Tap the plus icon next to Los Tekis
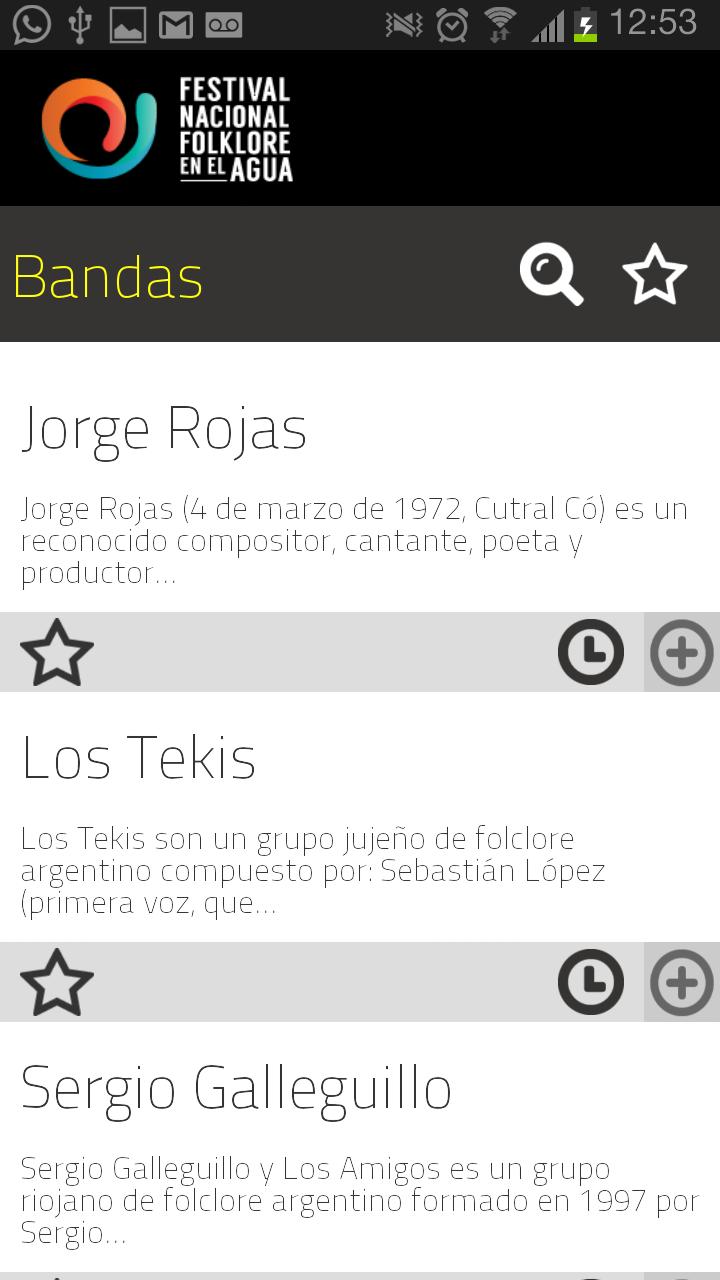The image size is (720, 1280). click(x=681, y=982)
